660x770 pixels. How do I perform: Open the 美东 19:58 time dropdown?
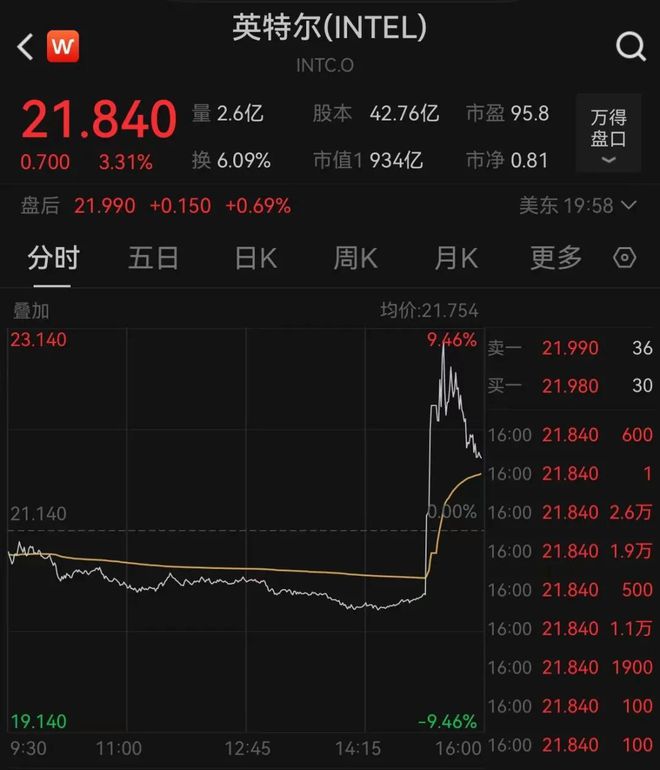pos(578,206)
